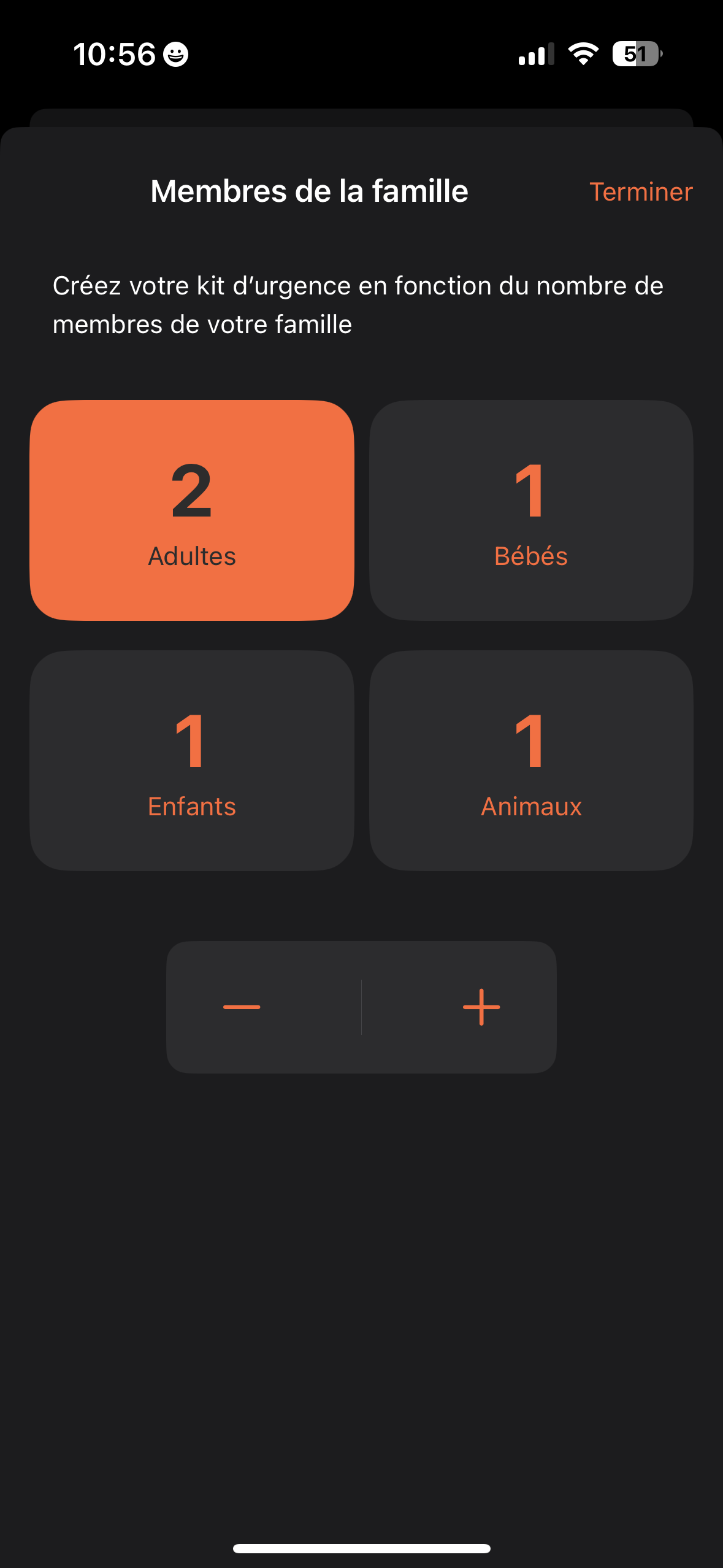Select the Bébés card
The height and width of the screenshot is (1568, 723).
(531, 510)
